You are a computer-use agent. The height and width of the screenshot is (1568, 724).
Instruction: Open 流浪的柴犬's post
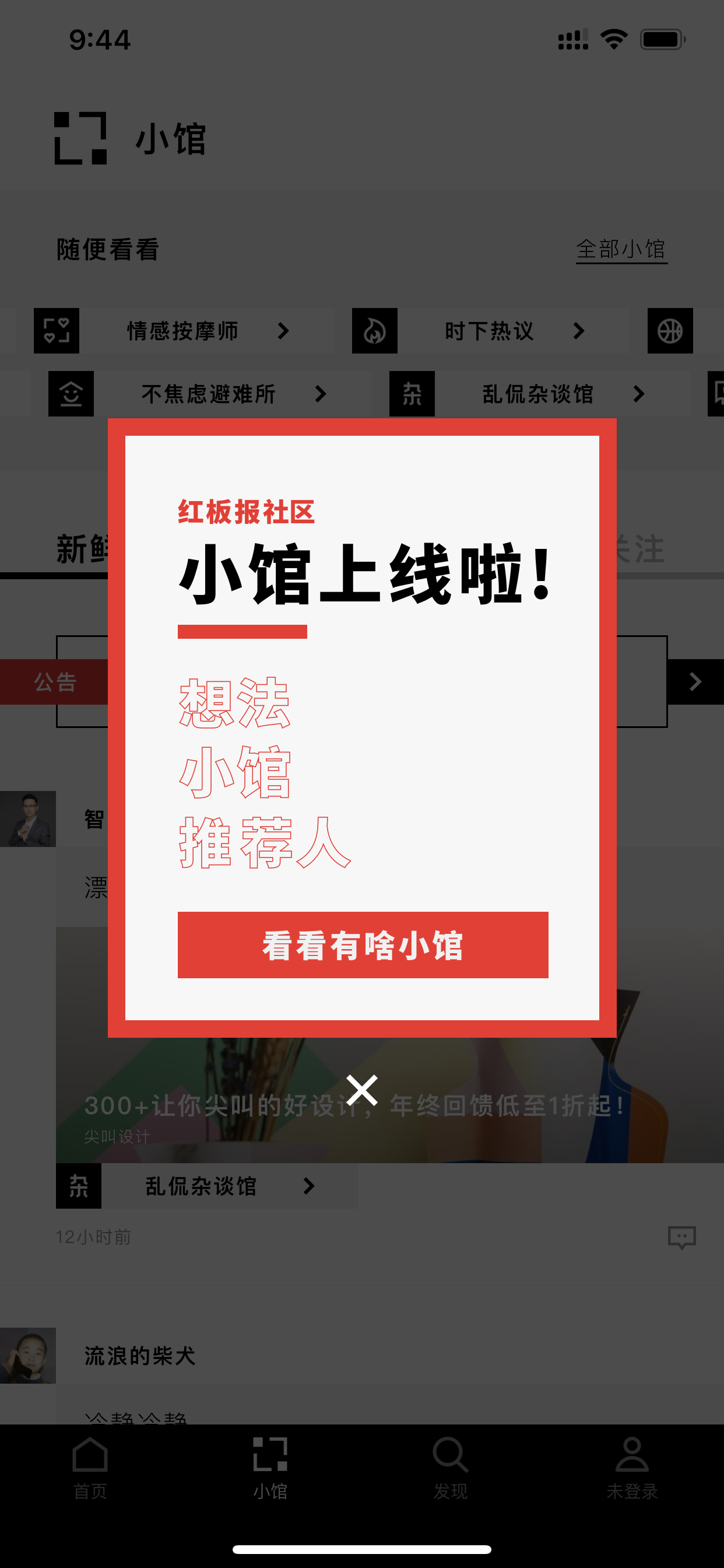140,1356
